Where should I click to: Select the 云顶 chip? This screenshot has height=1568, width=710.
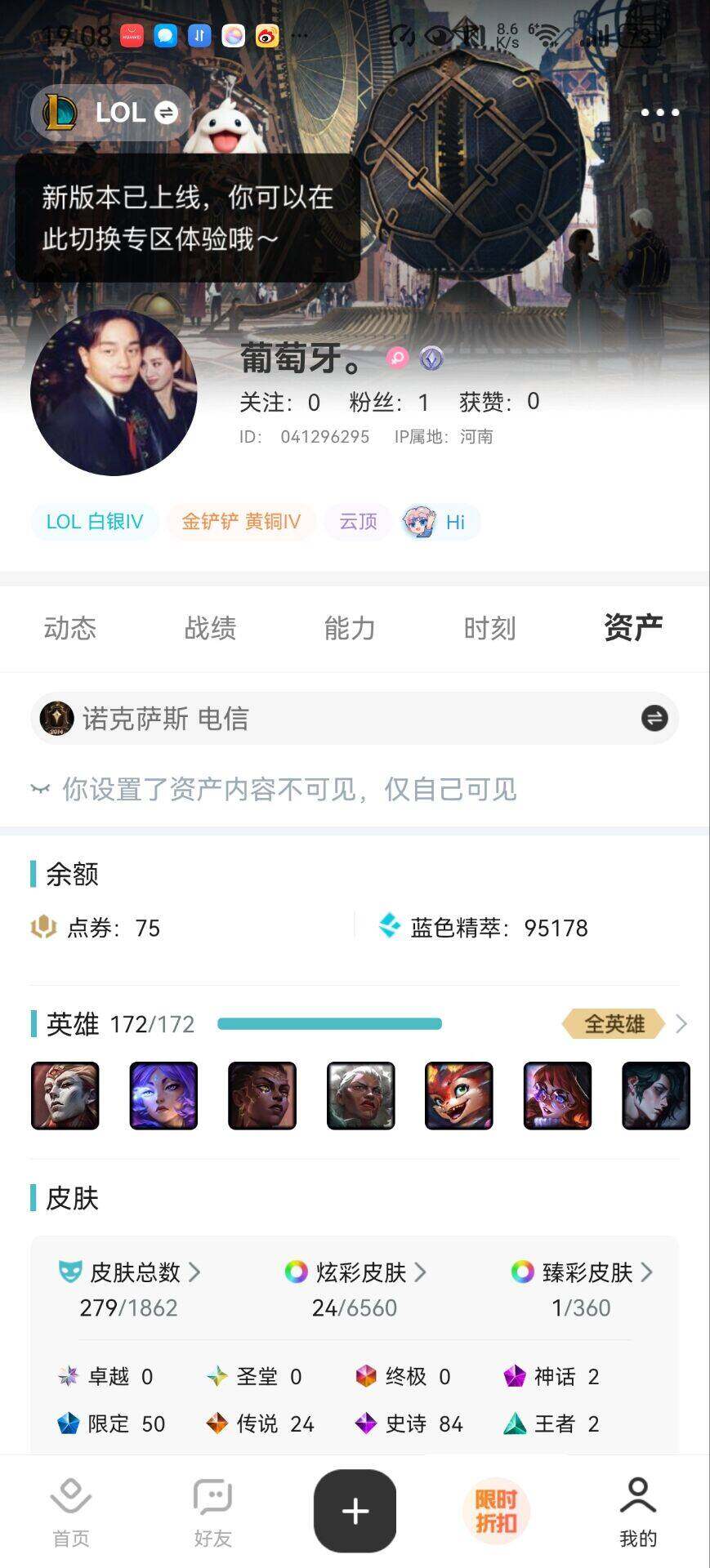pos(358,522)
